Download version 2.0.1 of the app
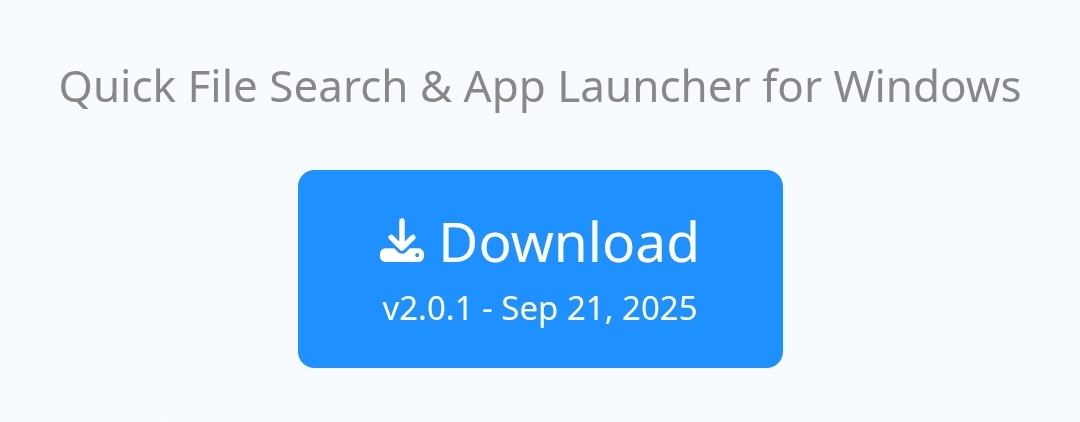The width and height of the screenshot is (1080, 422). [540, 268]
